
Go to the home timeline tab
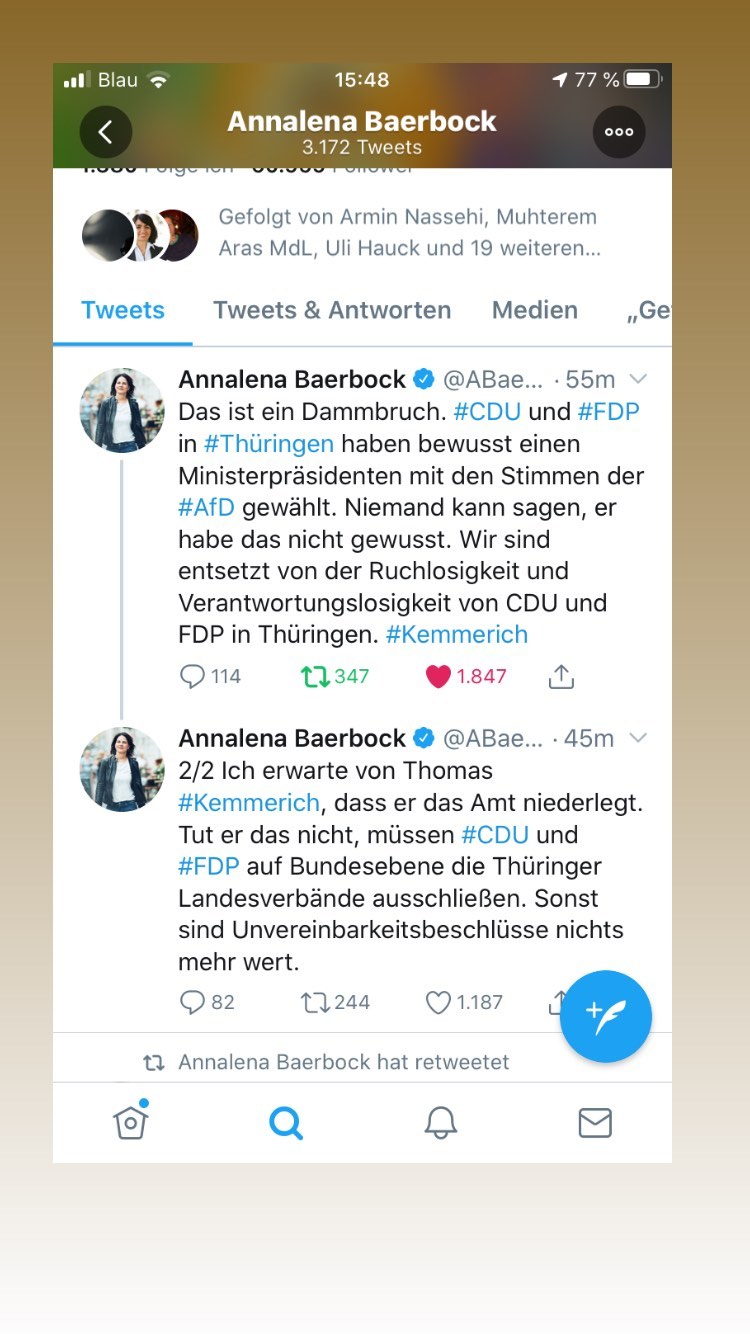pyautogui.click(x=131, y=1122)
